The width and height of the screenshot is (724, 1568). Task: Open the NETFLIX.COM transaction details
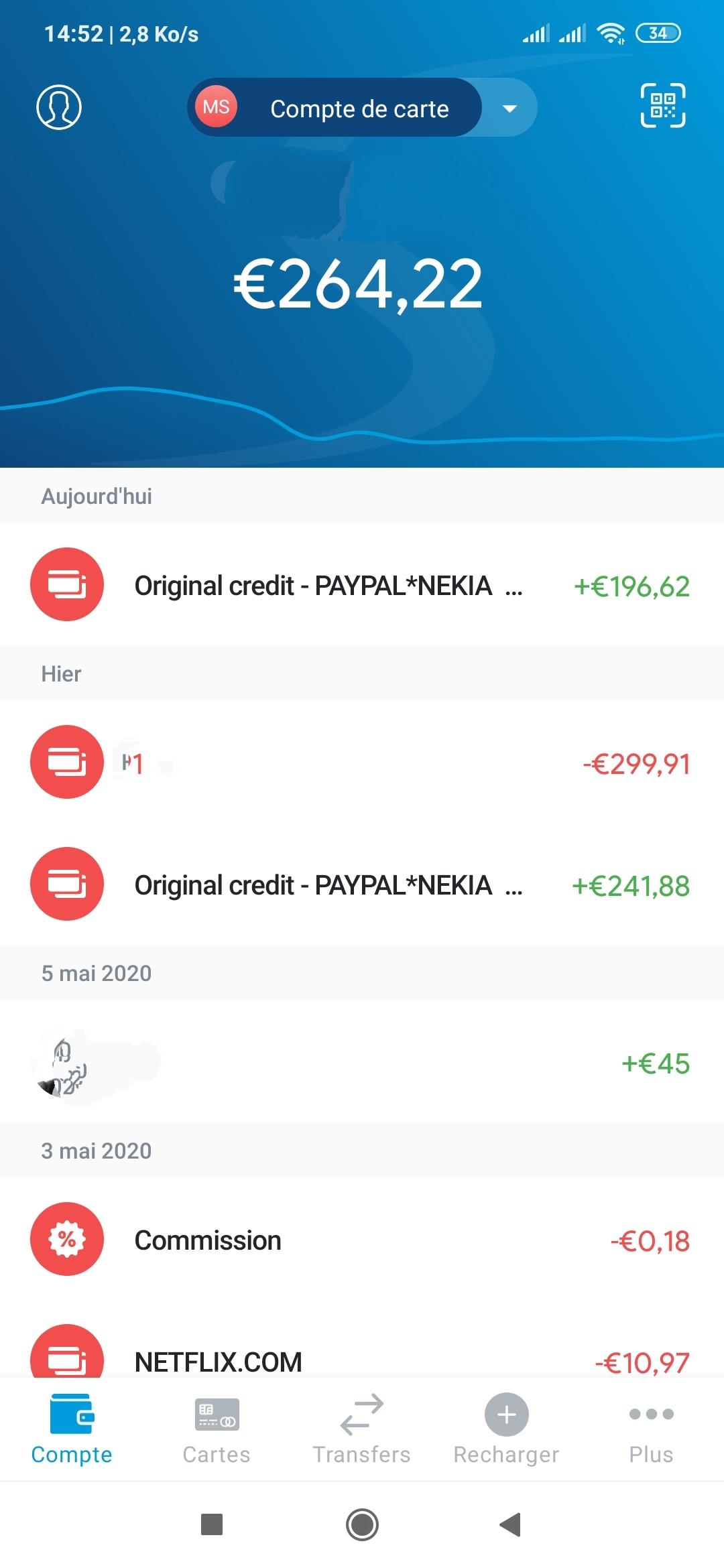[362, 1342]
